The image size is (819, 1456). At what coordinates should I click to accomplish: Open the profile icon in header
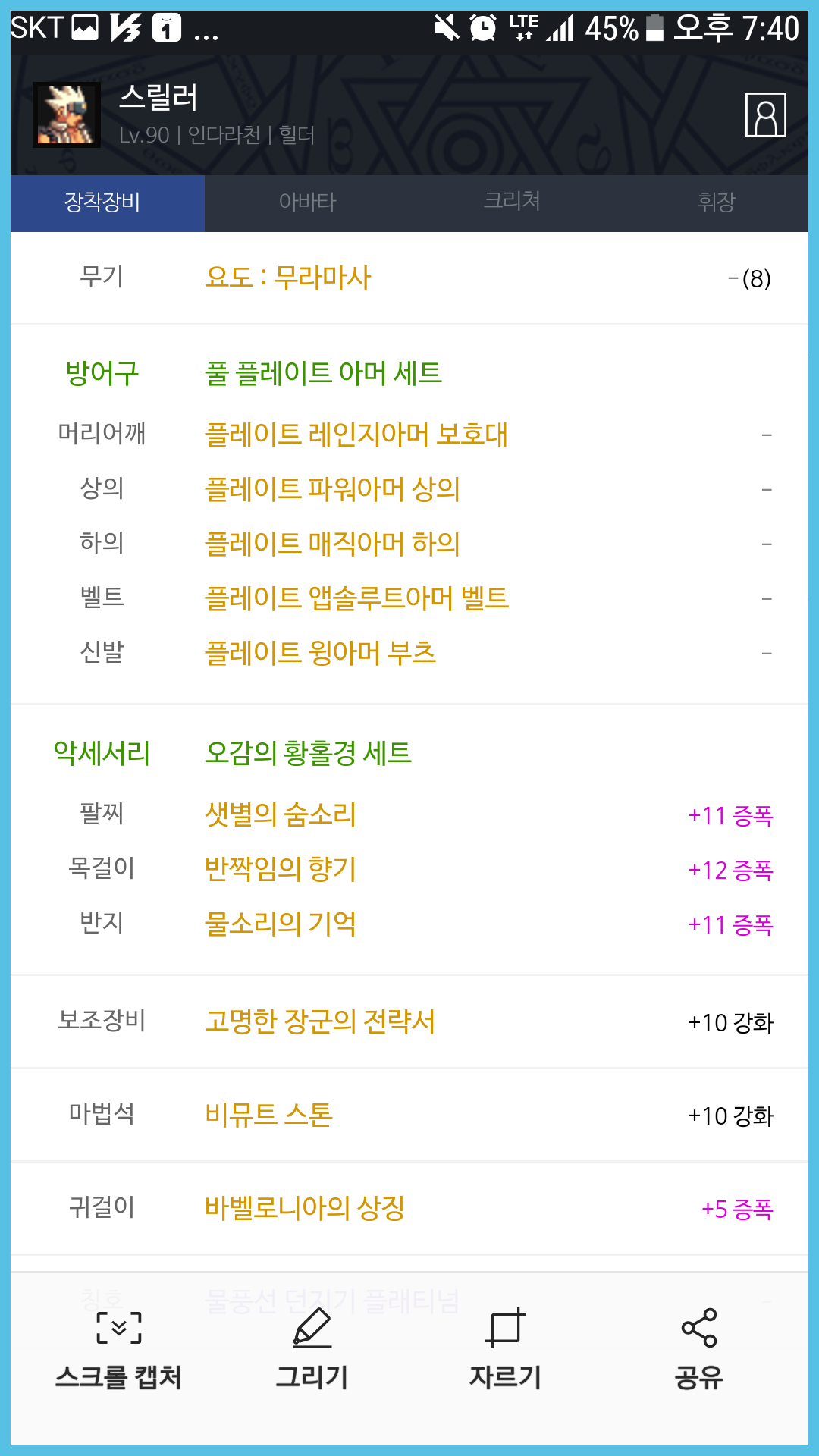tap(765, 115)
